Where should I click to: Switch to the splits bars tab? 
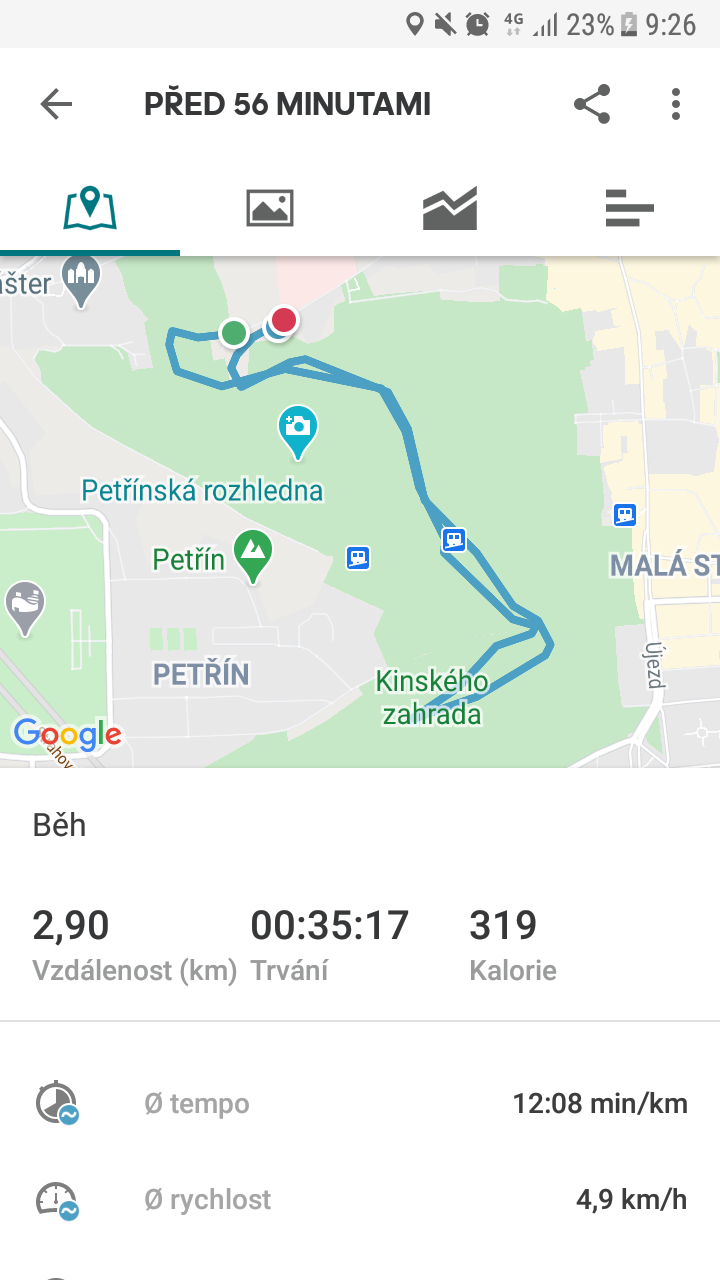click(630, 208)
